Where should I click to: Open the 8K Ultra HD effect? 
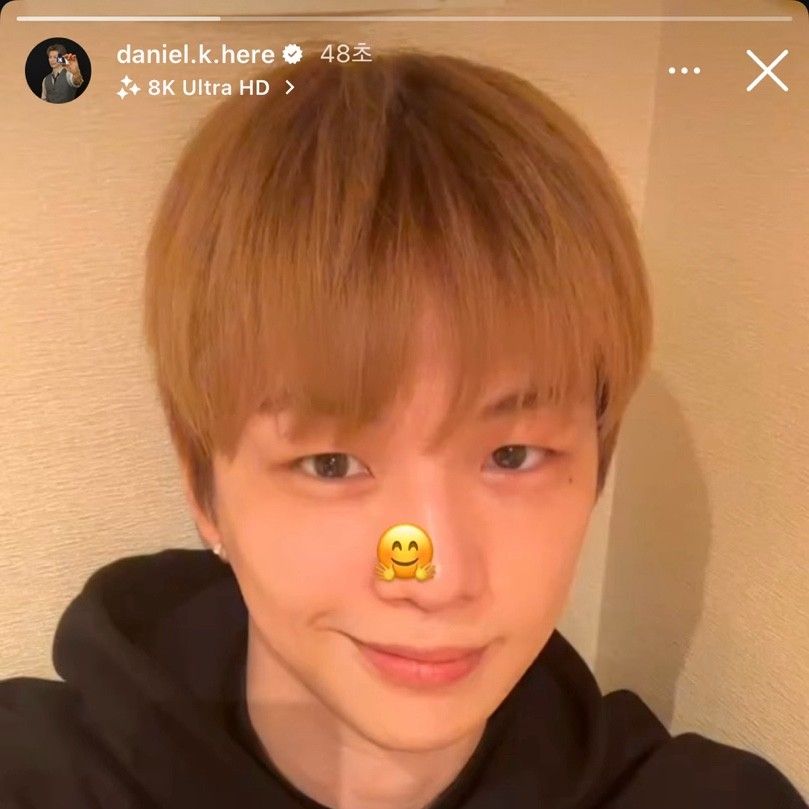(207, 88)
